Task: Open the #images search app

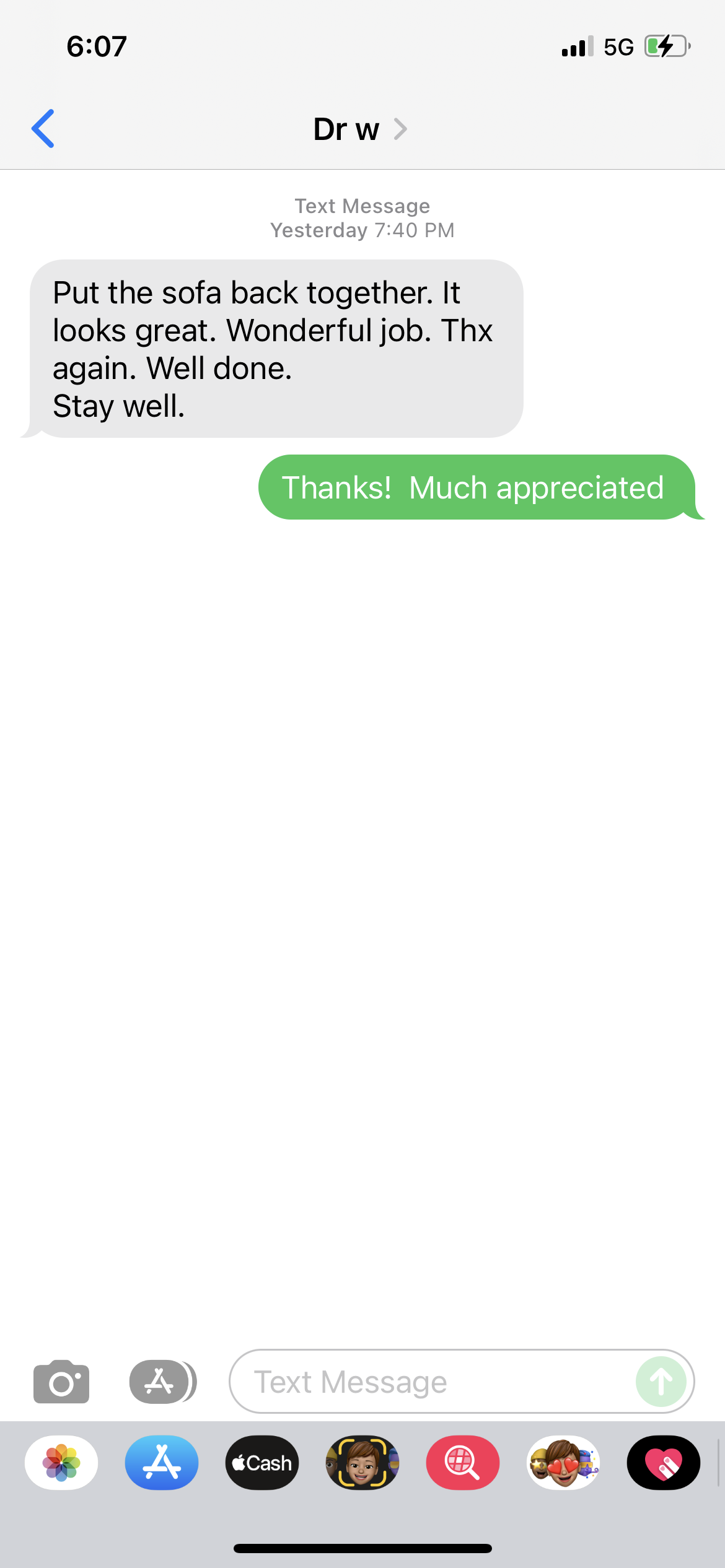Action: point(462,1463)
